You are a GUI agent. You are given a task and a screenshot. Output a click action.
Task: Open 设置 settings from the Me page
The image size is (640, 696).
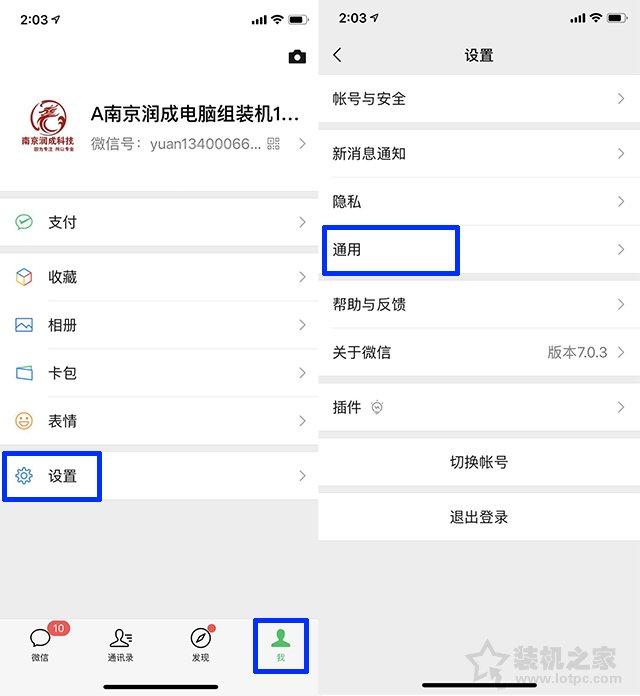160,476
